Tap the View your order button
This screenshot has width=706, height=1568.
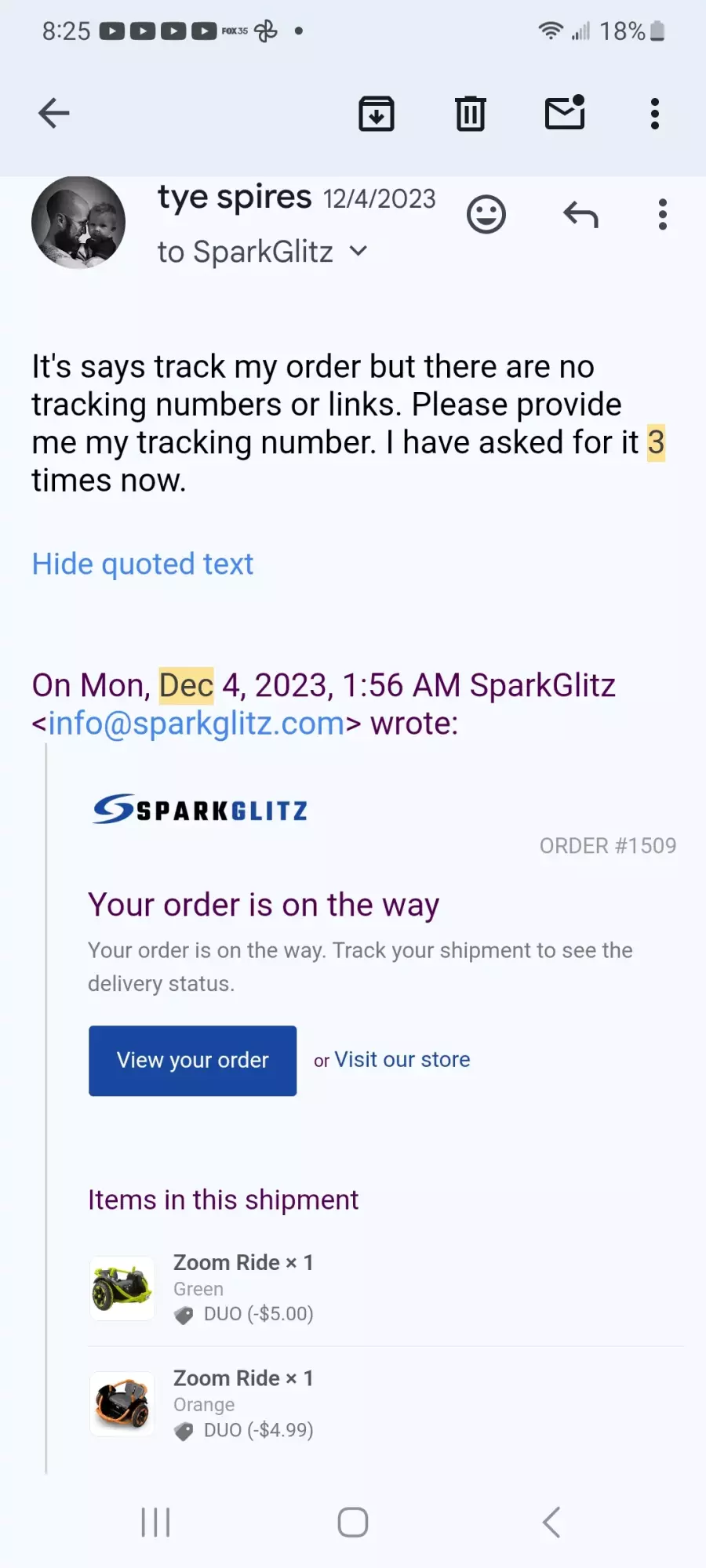(193, 1060)
